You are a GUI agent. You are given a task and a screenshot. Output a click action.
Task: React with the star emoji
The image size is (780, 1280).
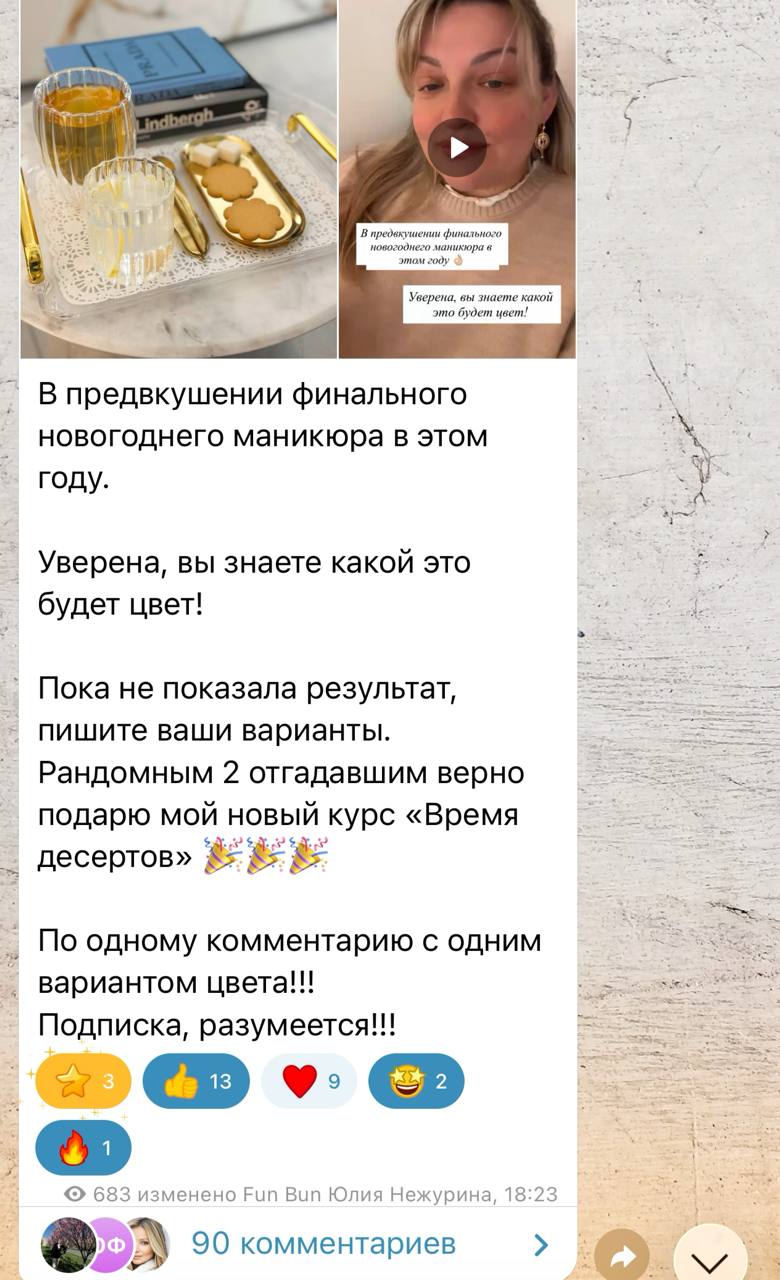point(83,1081)
